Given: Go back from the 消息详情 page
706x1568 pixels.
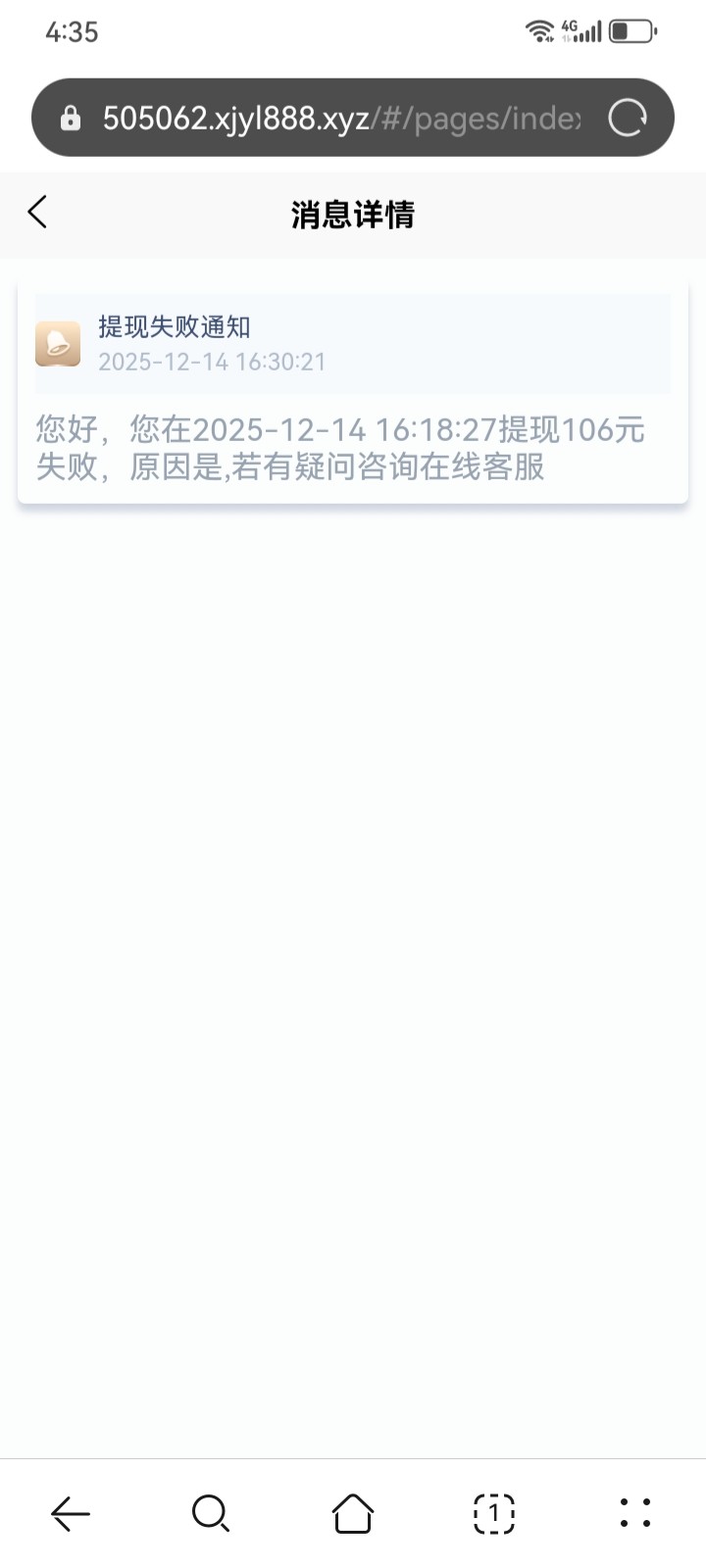Looking at the screenshot, I should 37,212.
